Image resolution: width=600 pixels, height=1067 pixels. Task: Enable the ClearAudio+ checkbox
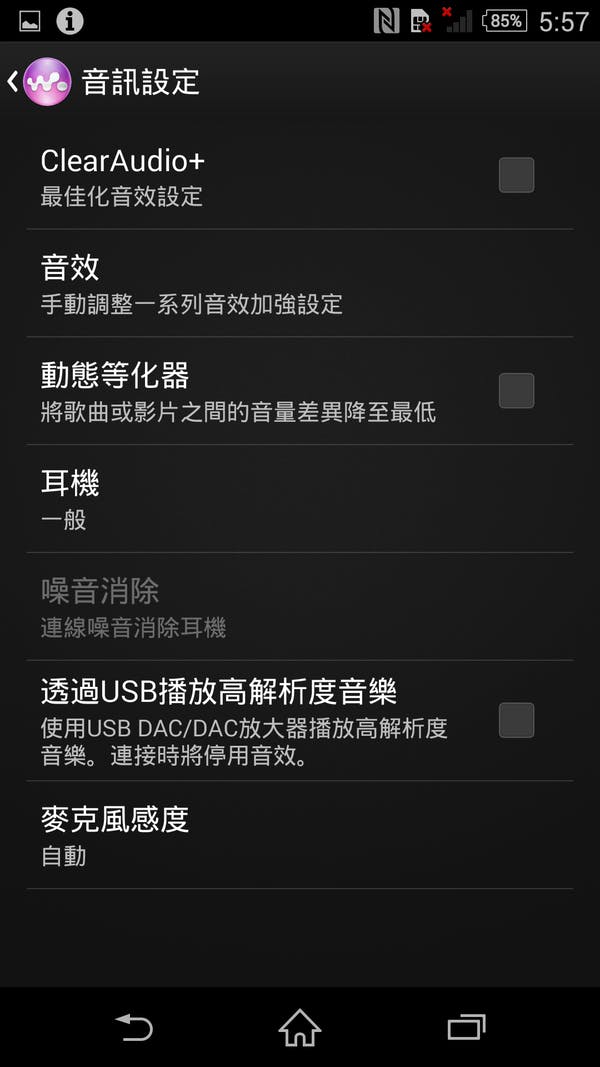pos(516,175)
